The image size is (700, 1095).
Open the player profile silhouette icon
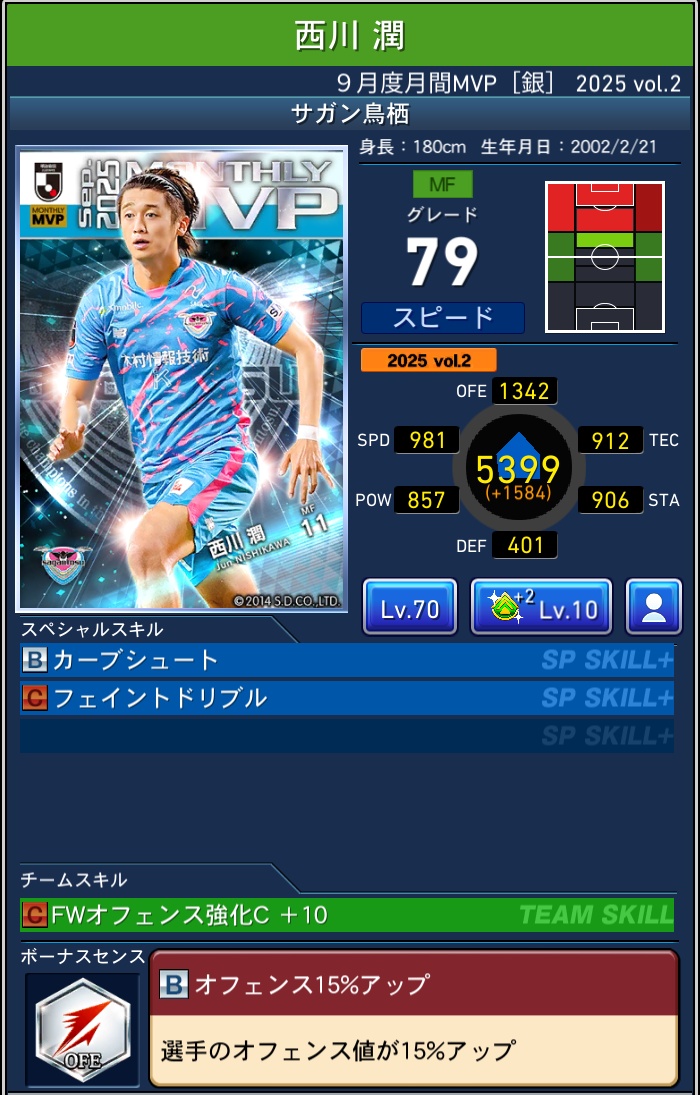(654, 607)
